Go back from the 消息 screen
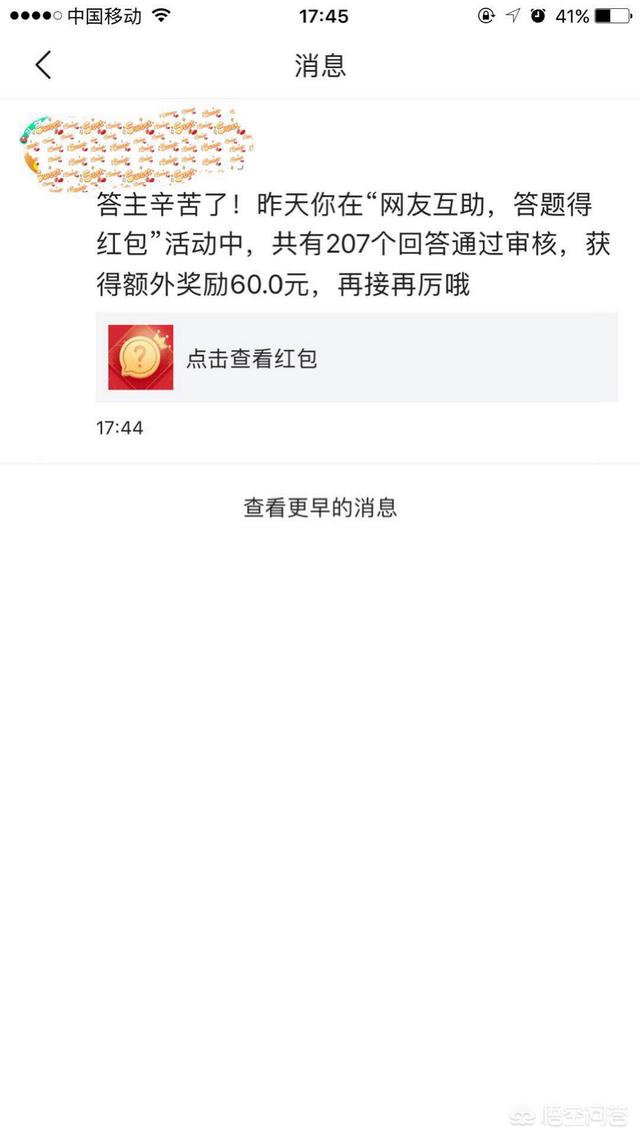640x1138 pixels. [44, 65]
